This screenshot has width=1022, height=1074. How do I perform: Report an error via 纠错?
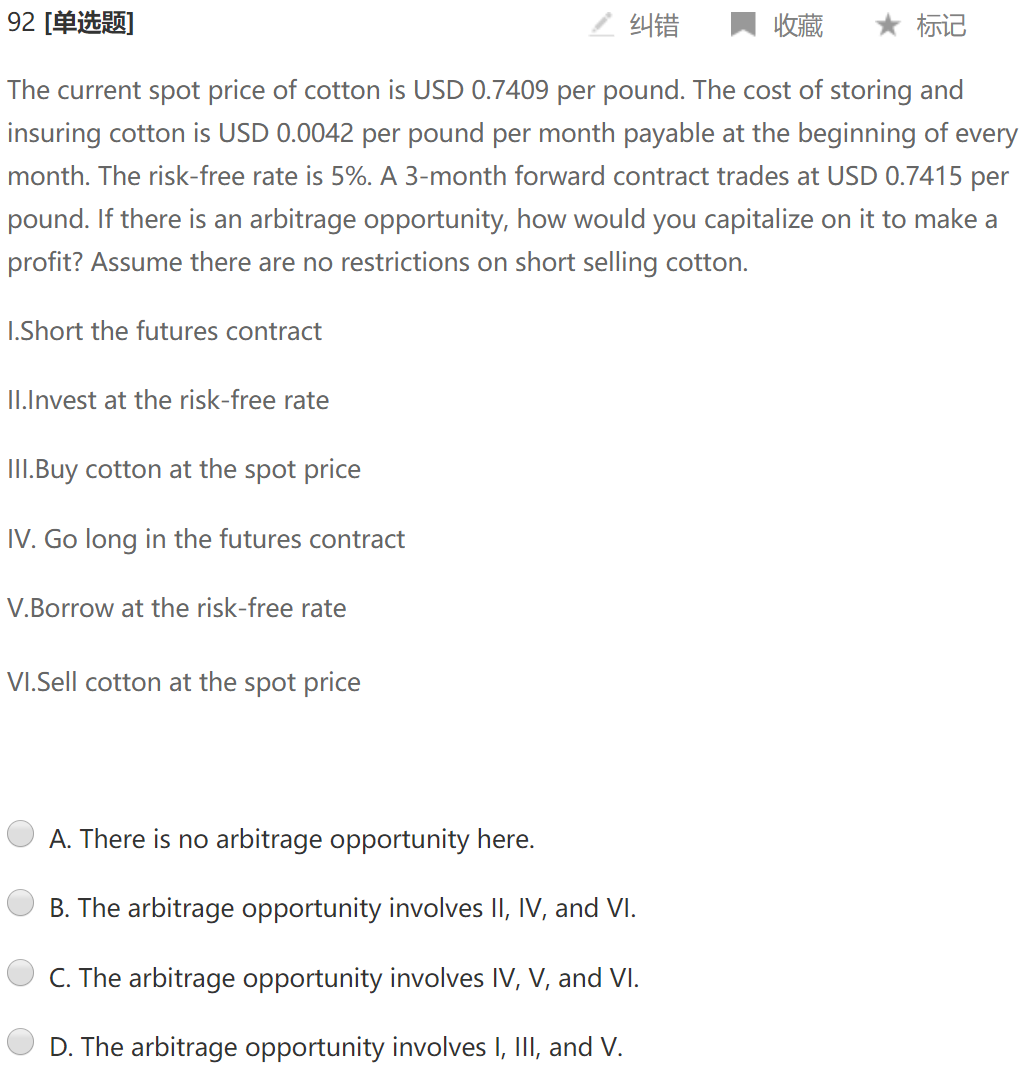pyautogui.click(x=635, y=25)
